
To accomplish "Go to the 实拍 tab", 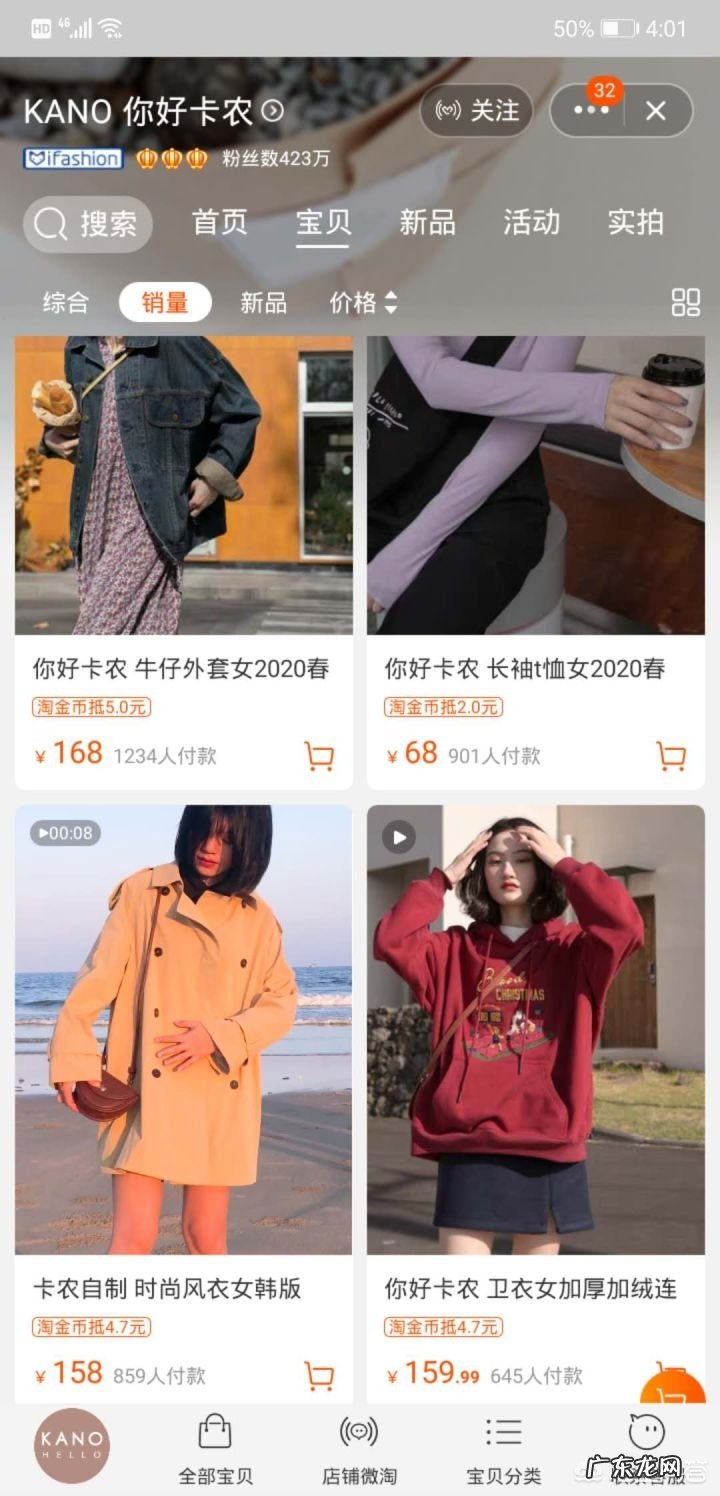I will coord(635,223).
